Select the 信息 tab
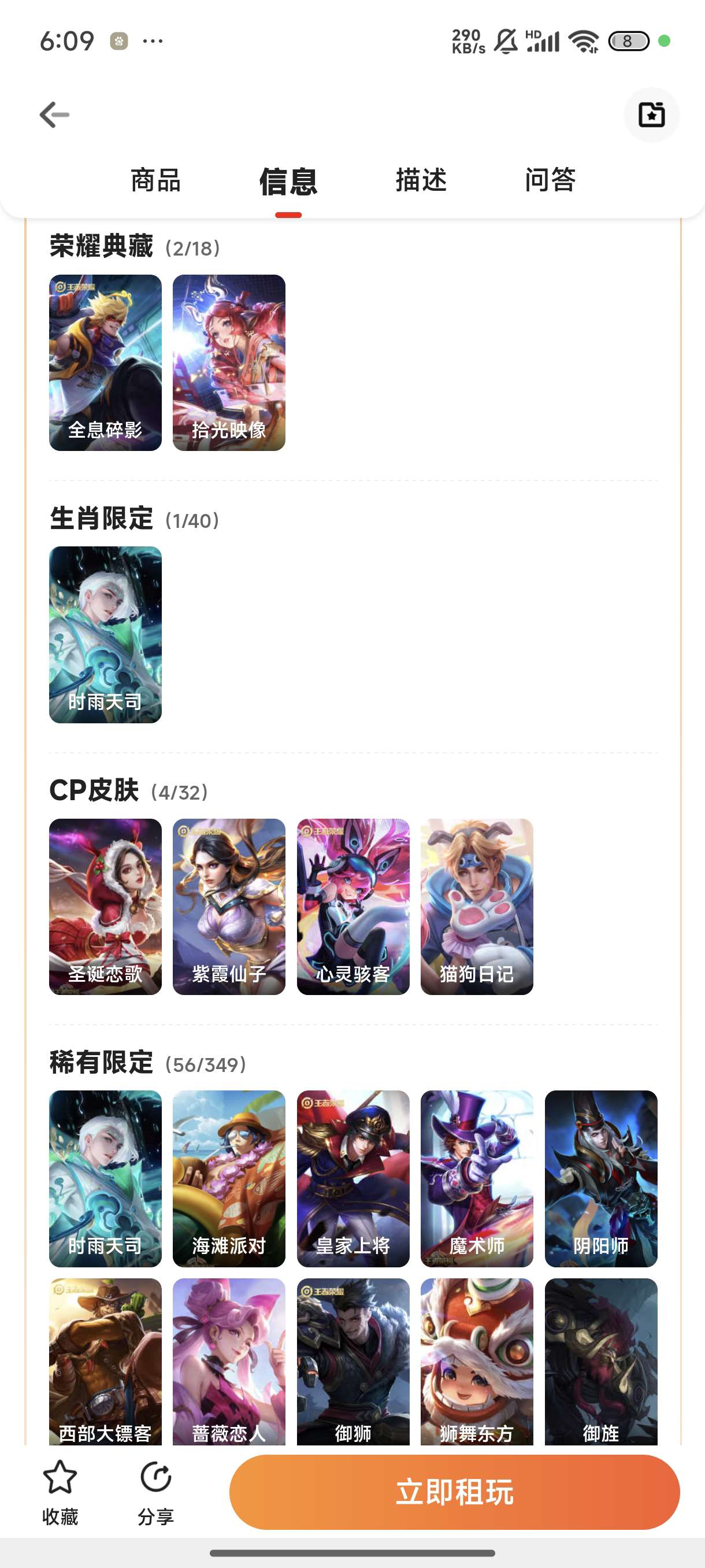The image size is (705, 1568). coord(288,182)
